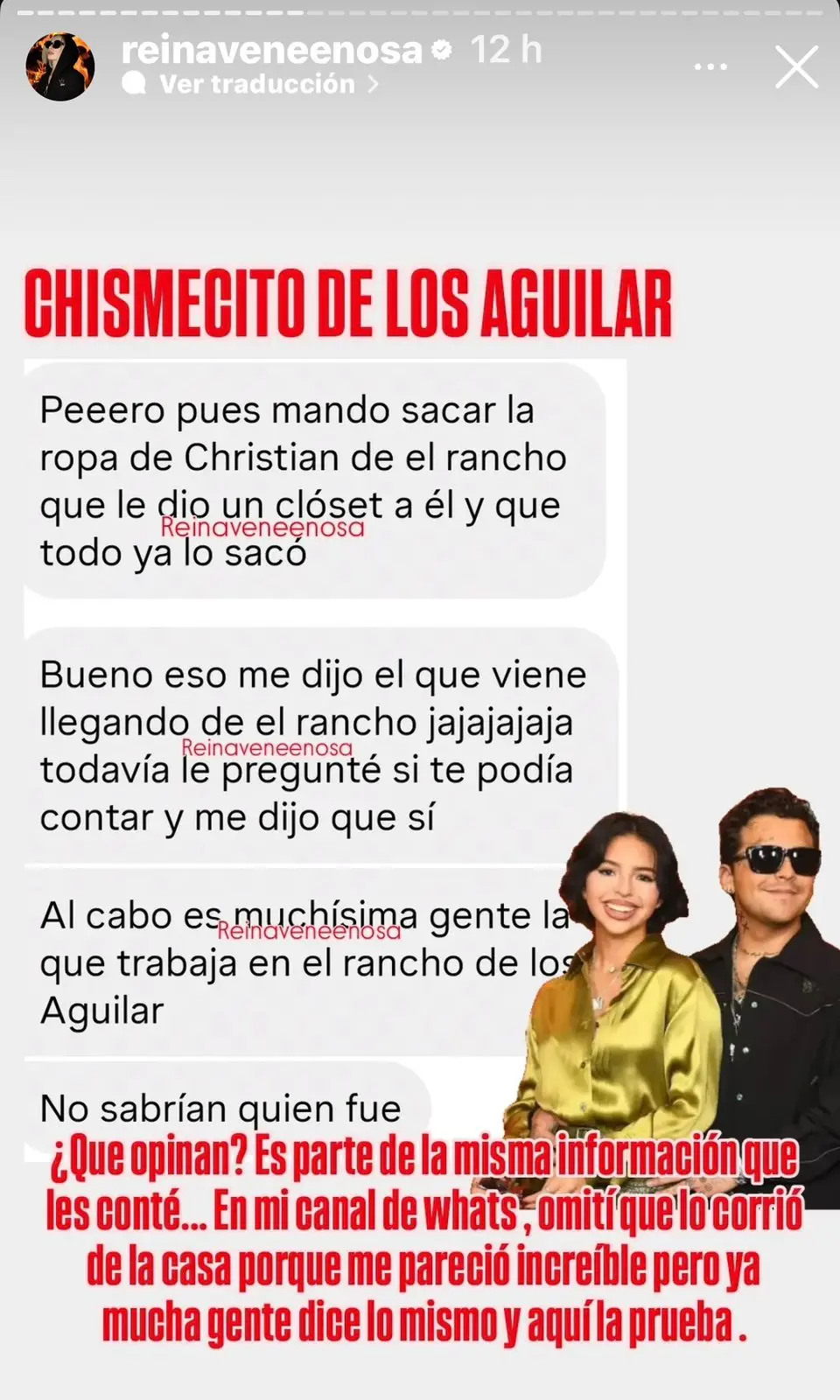Open Ver traducción to translate the story
Viewport: 840px width, 1400px height.
coord(258,85)
